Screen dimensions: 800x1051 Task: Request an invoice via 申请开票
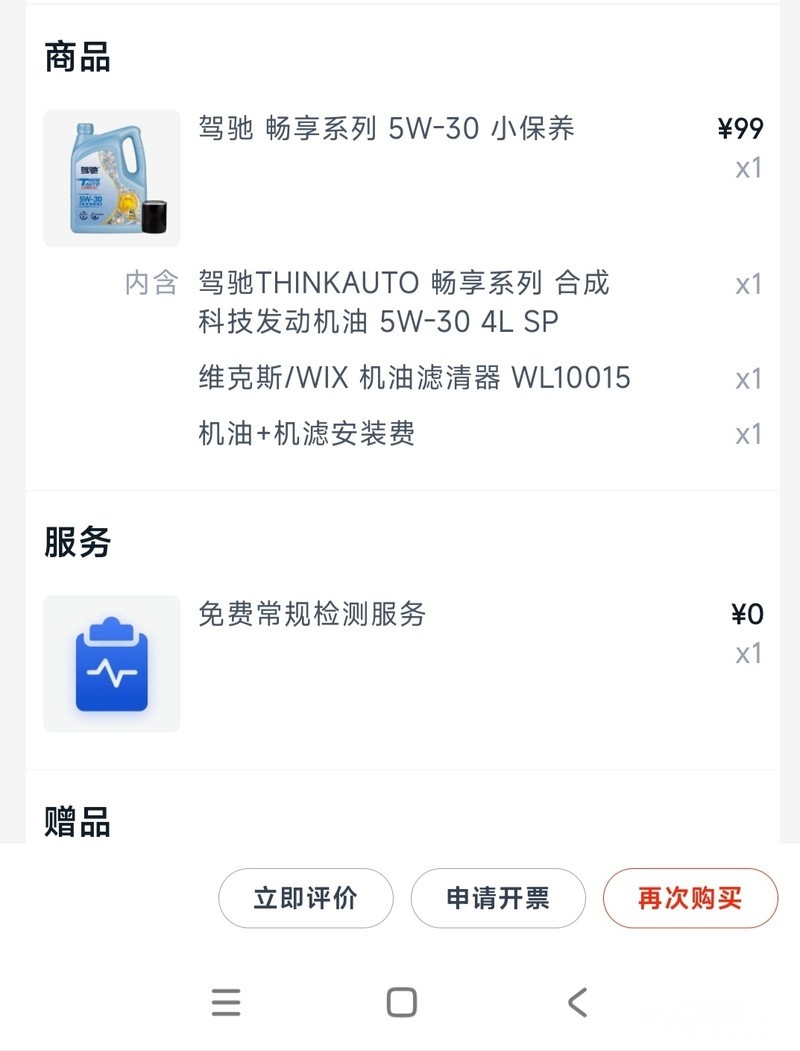pyautogui.click(x=498, y=898)
